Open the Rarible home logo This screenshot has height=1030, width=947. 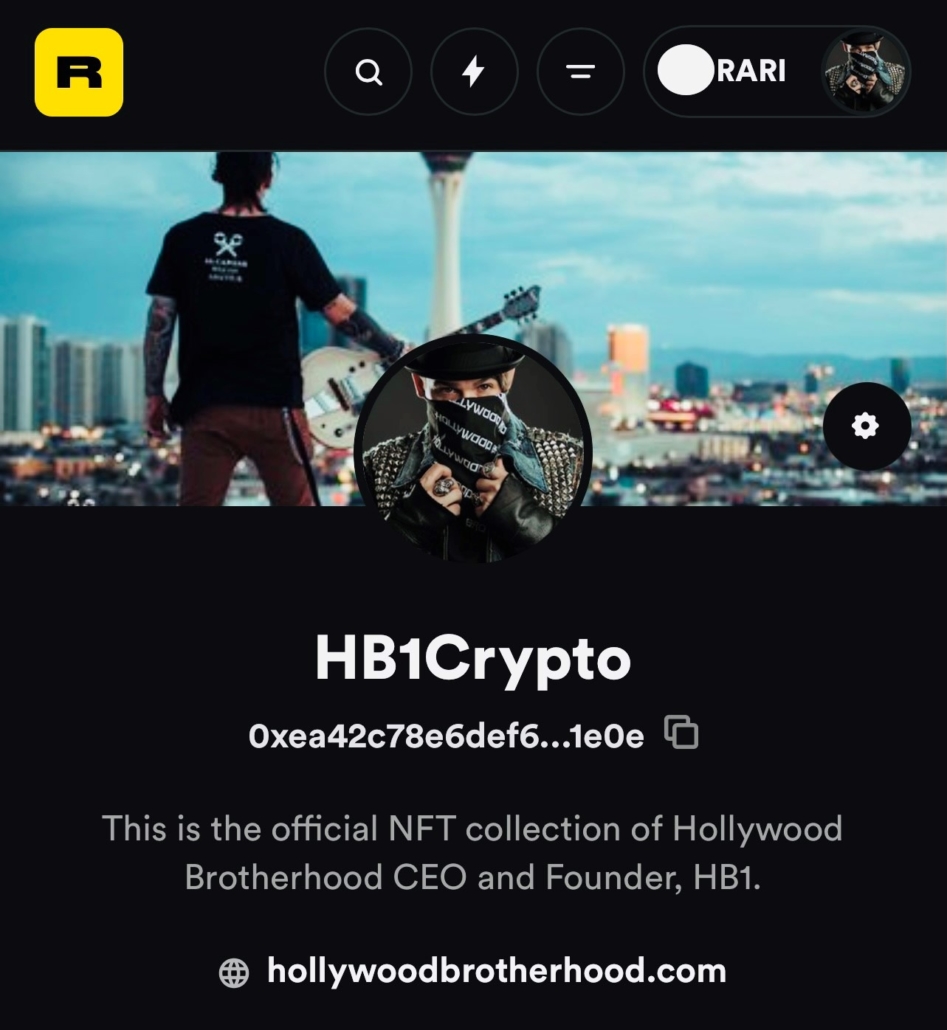pyautogui.click(x=79, y=72)
